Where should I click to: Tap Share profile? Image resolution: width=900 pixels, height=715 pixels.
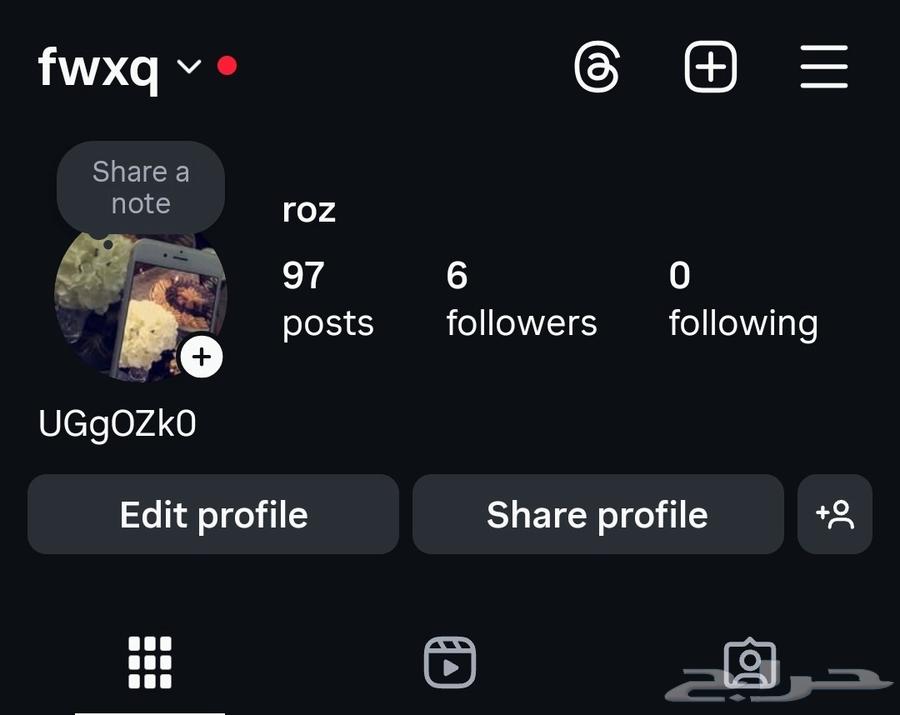pos(597,515)
